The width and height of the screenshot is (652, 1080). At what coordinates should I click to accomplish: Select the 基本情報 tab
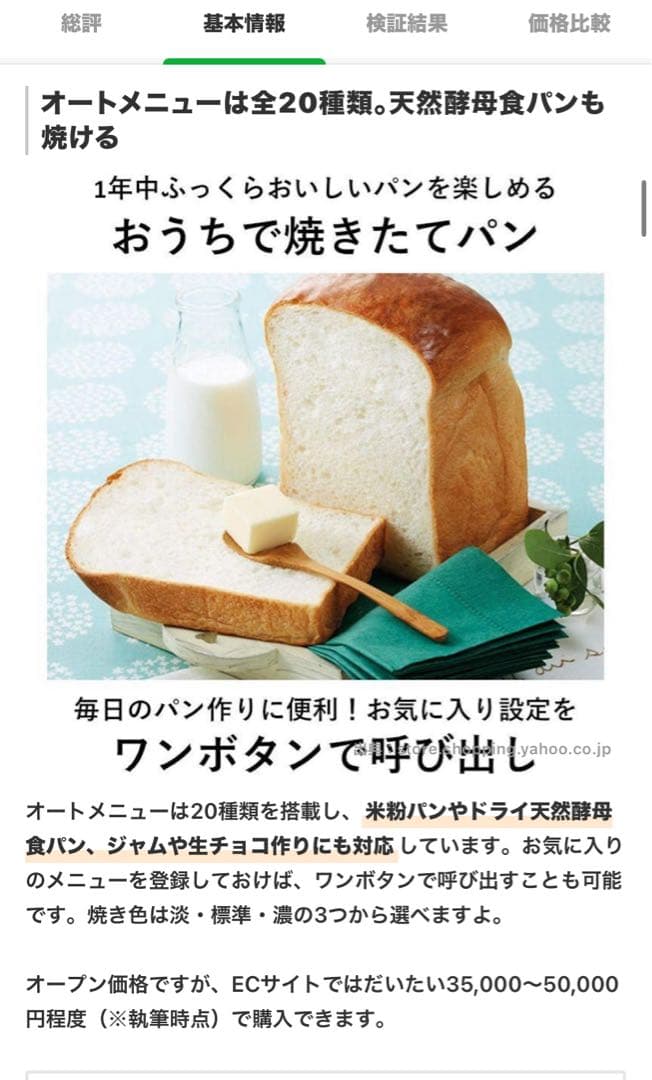[x=244, y=25]
